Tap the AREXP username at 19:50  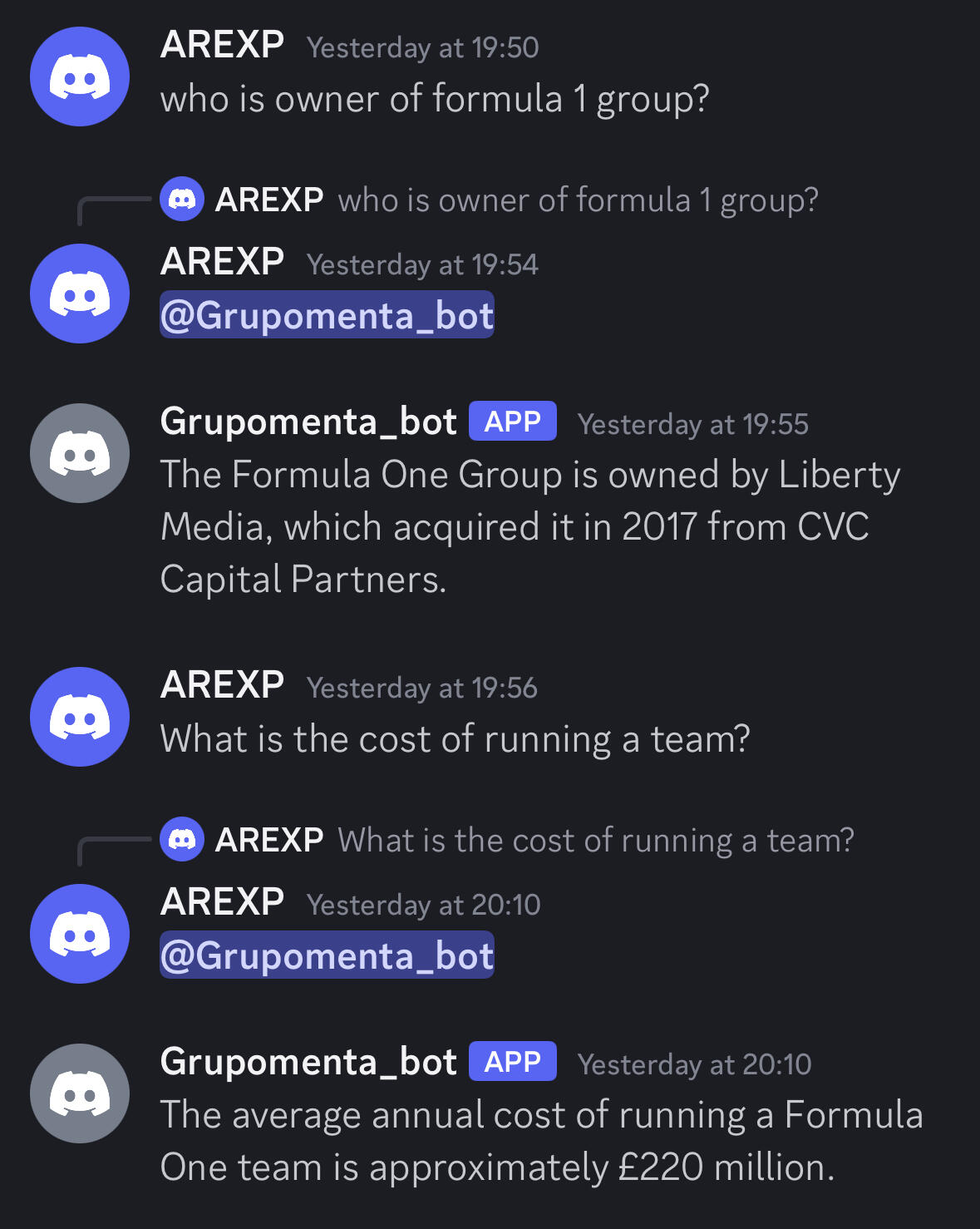(222, 45)
